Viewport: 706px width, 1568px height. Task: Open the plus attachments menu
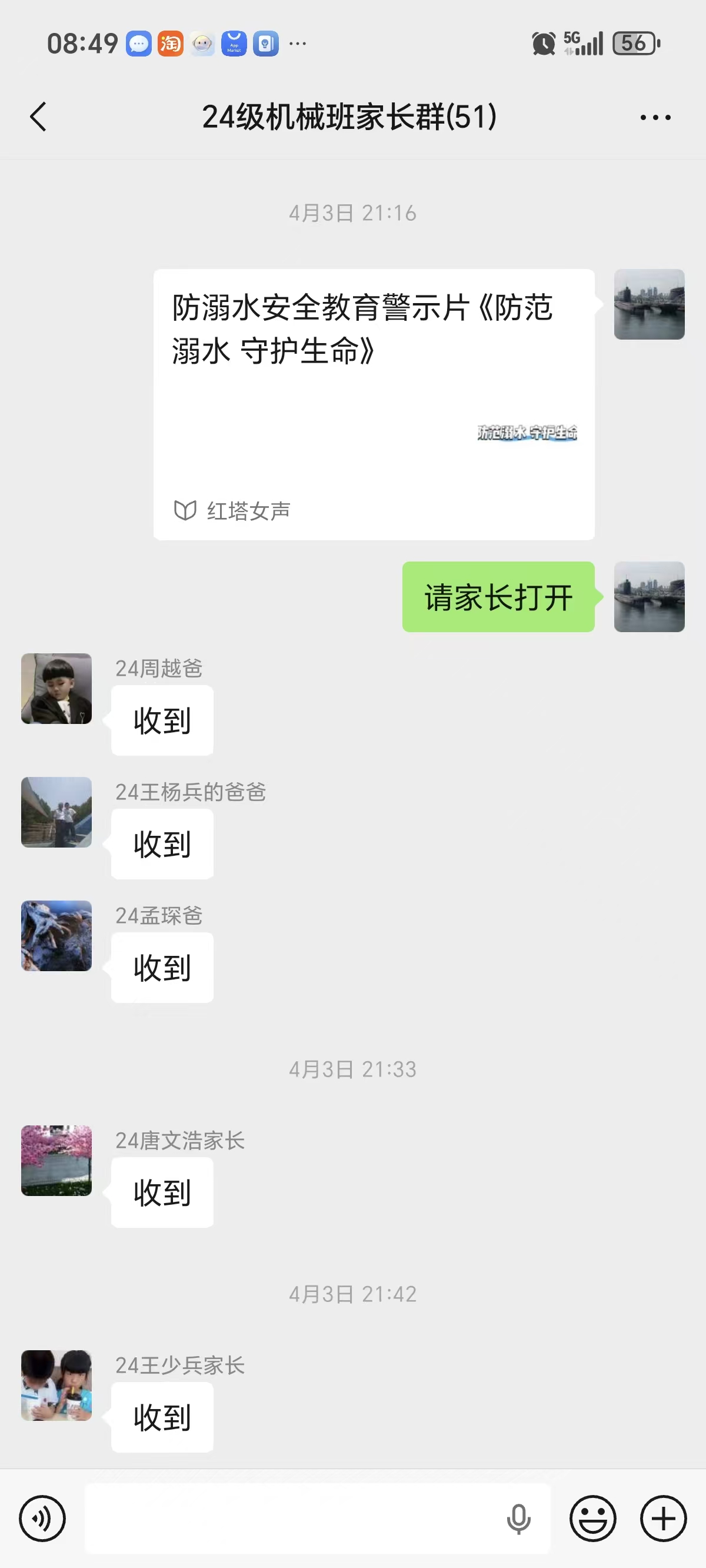tap(664, 1518)
